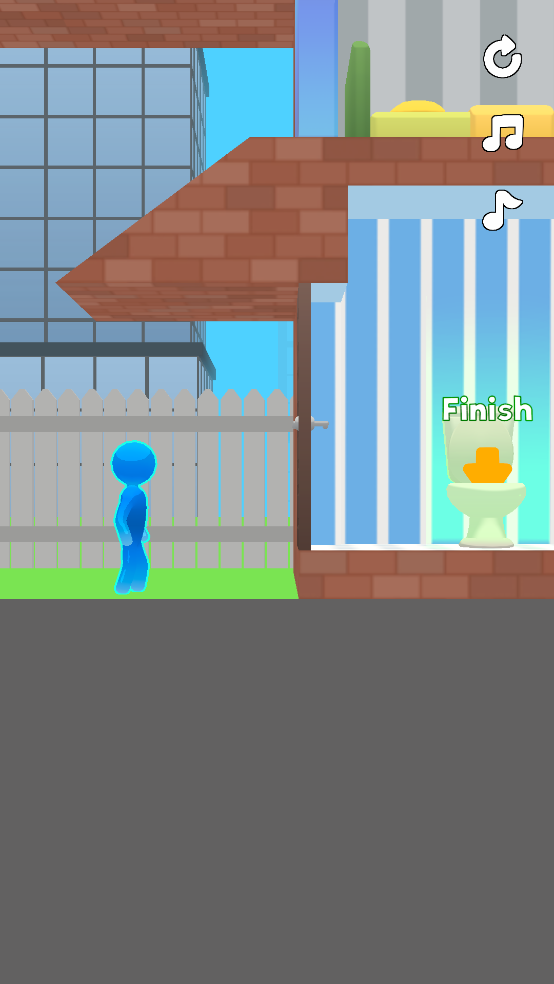This screenshot has width=554, height=984.
Task: Toggle the sound effects note icon
Action: (x=501, y=210)
